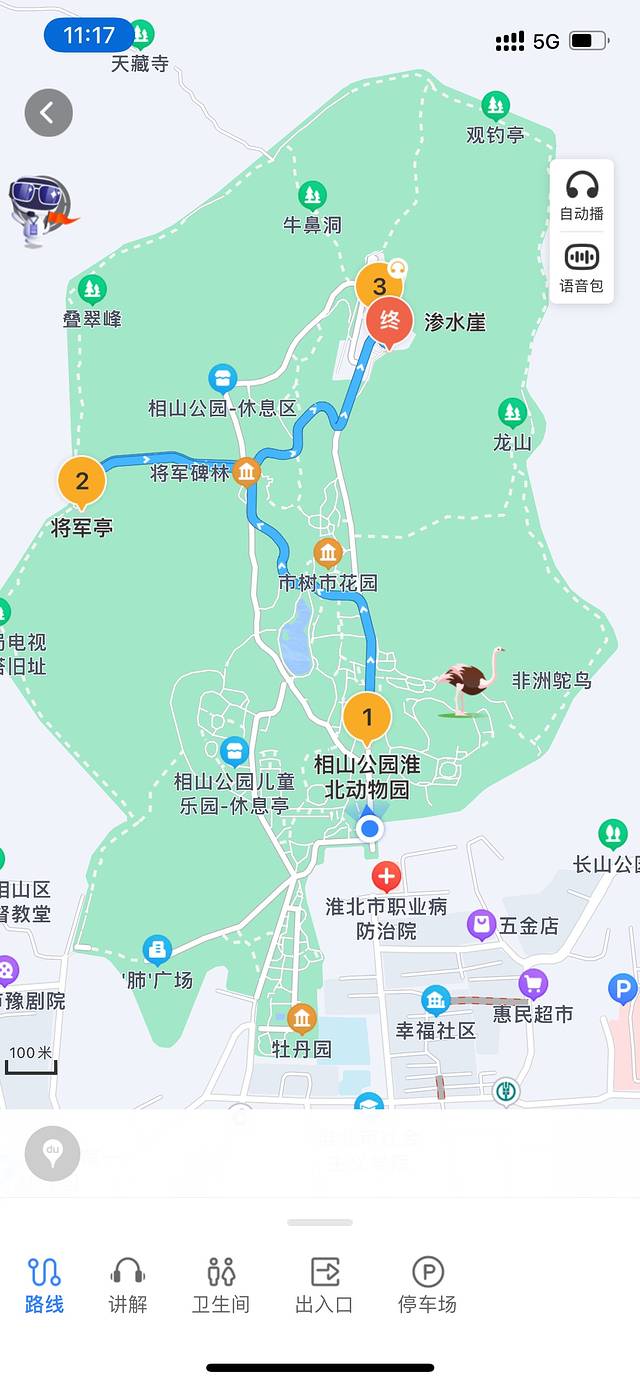Viewport: 640px width, 1385px height.
Task: Open the 语音包 voice pack option
Action: point(581,266)
